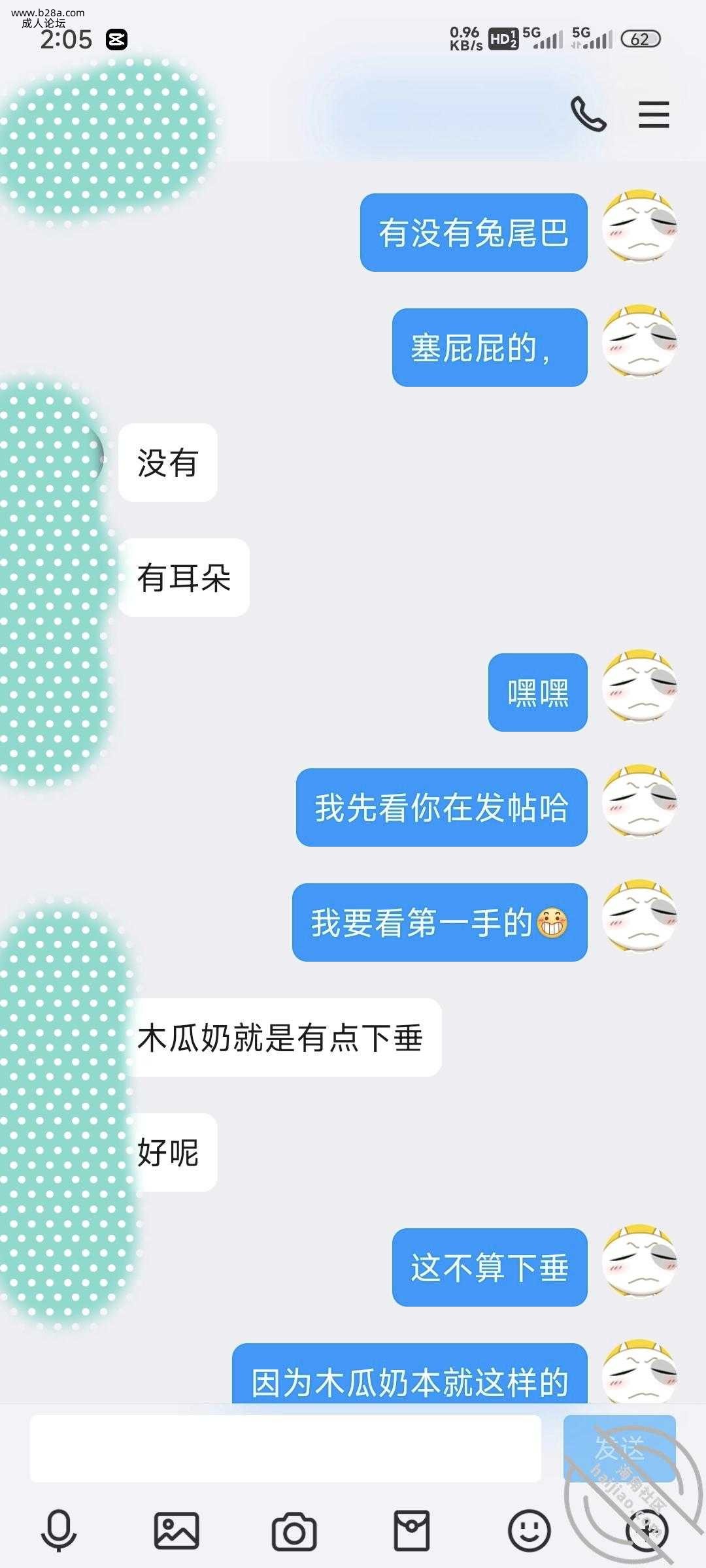This screenshot has height=1568, width=706.
Task: Focus the message text input box
Action: tap(285, 1448)
